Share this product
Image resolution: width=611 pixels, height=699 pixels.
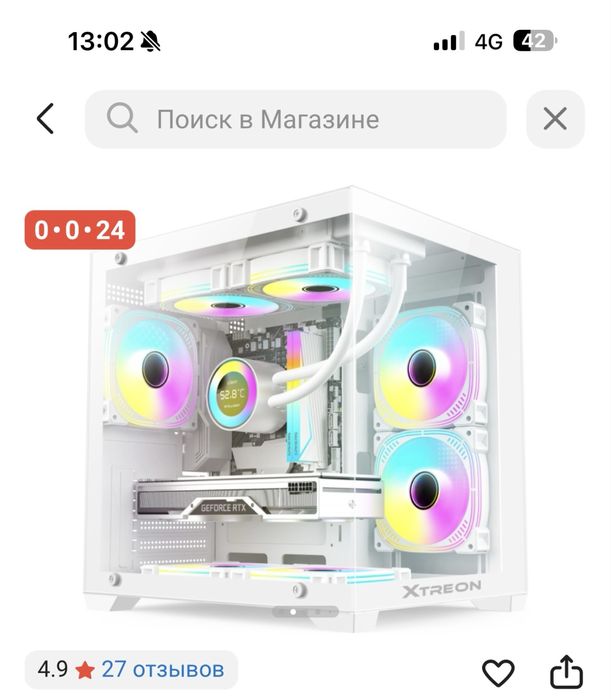click(x=566, y=670)
